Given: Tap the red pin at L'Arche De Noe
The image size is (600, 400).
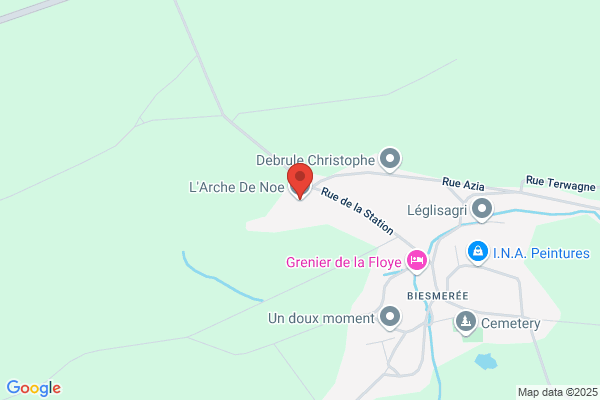Looking at the screenshot, I should (300, 181).
